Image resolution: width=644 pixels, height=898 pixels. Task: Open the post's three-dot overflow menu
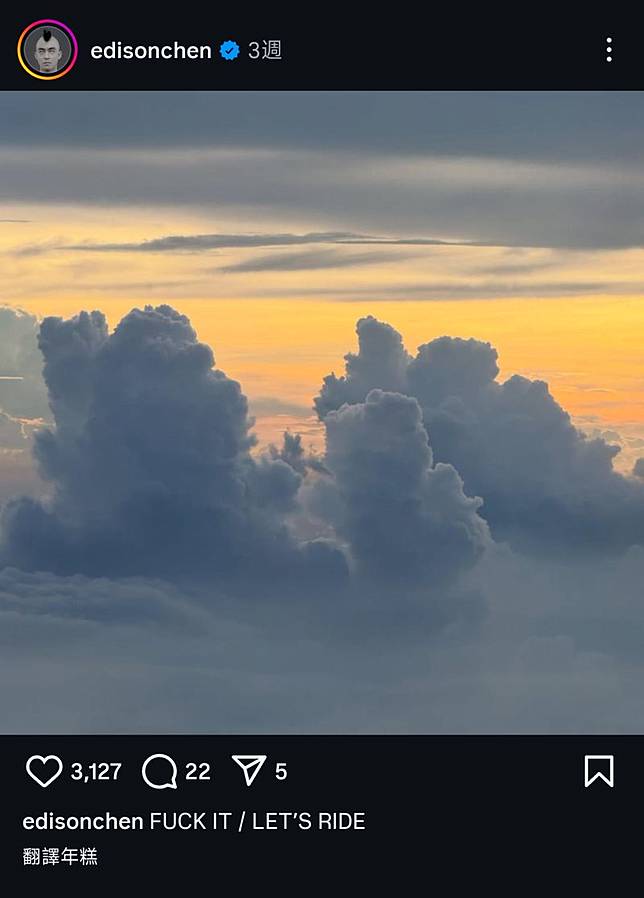(608, 50)
